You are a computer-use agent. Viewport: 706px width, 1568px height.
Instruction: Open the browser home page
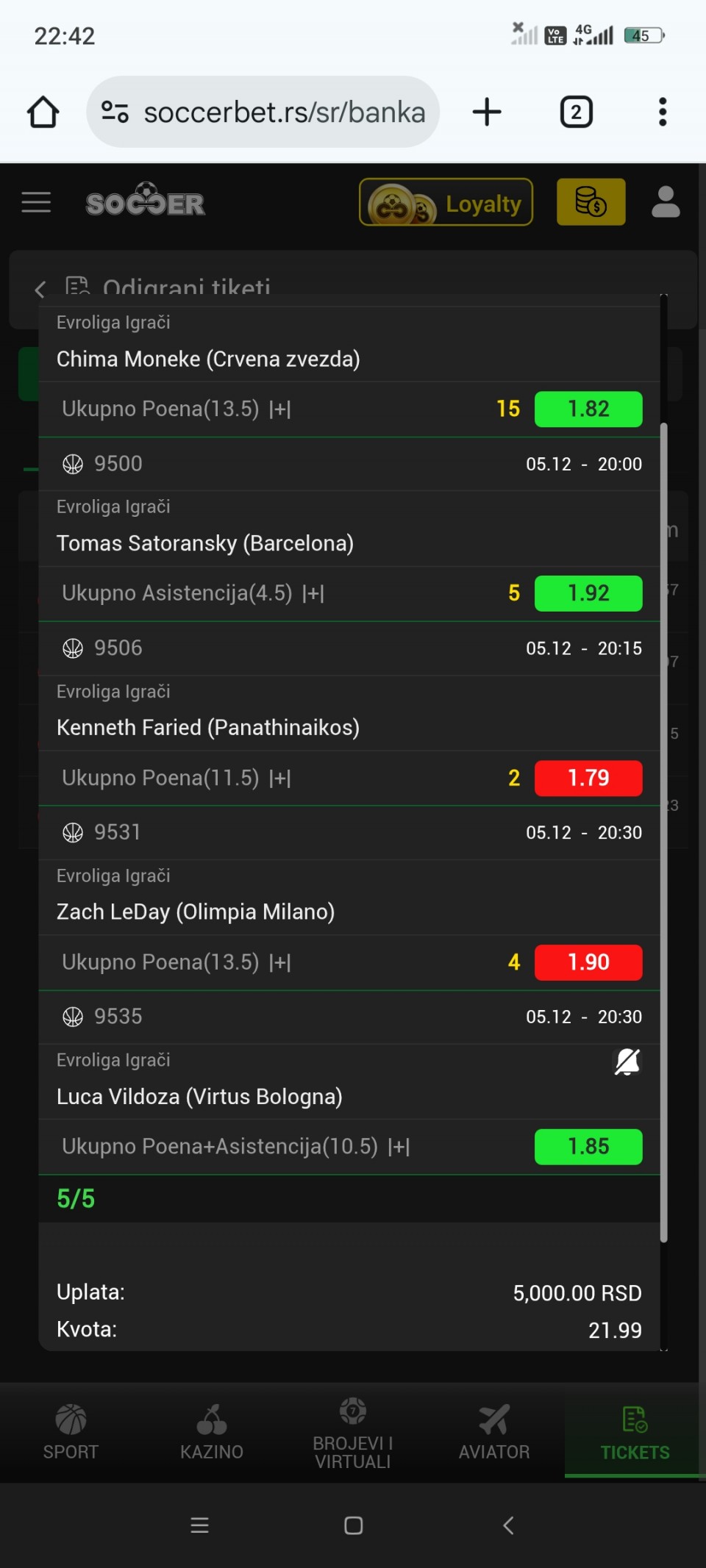tap(43, 112)
